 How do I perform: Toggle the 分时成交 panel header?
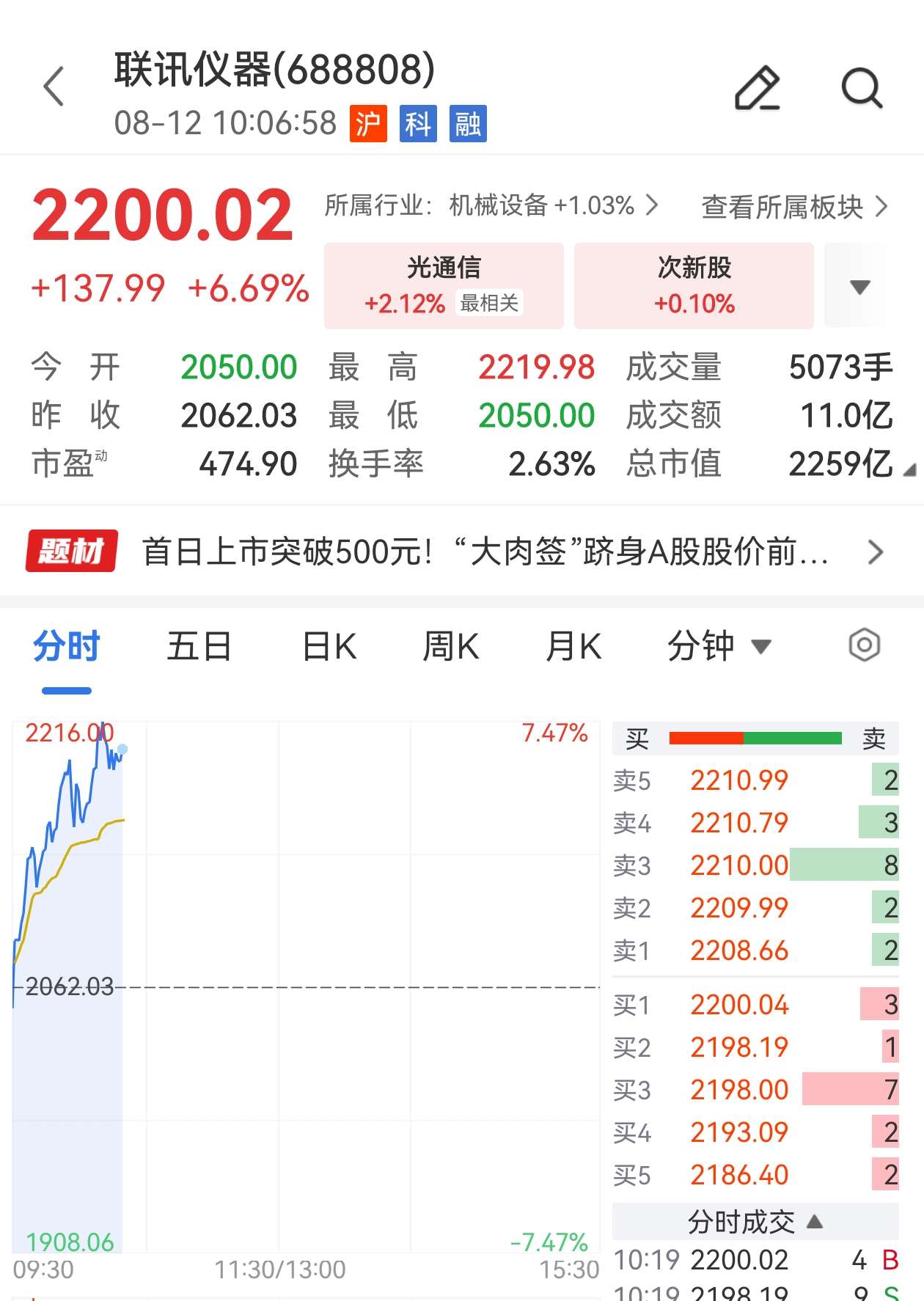pos(755,1222)
